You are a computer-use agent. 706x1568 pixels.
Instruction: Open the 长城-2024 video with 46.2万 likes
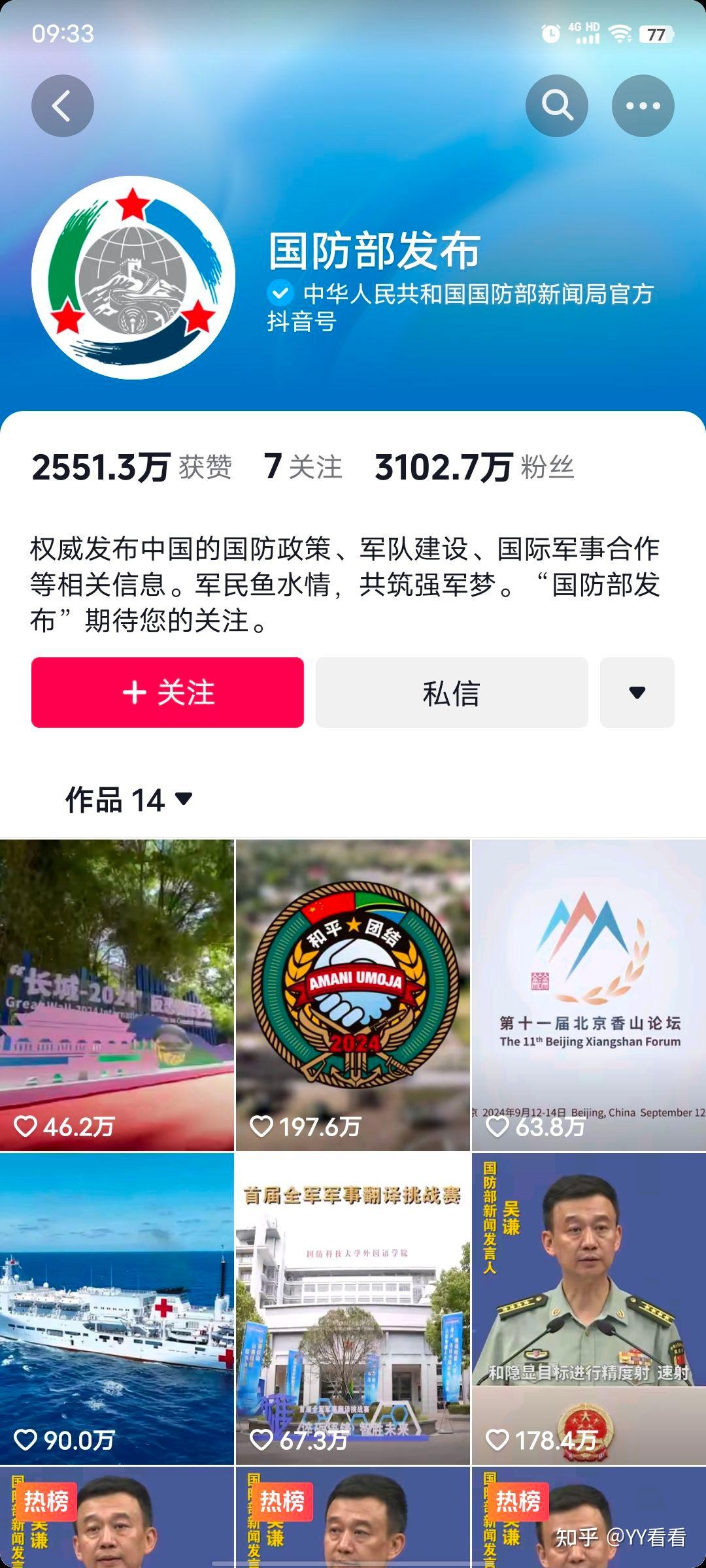click(x=117, y=994)
